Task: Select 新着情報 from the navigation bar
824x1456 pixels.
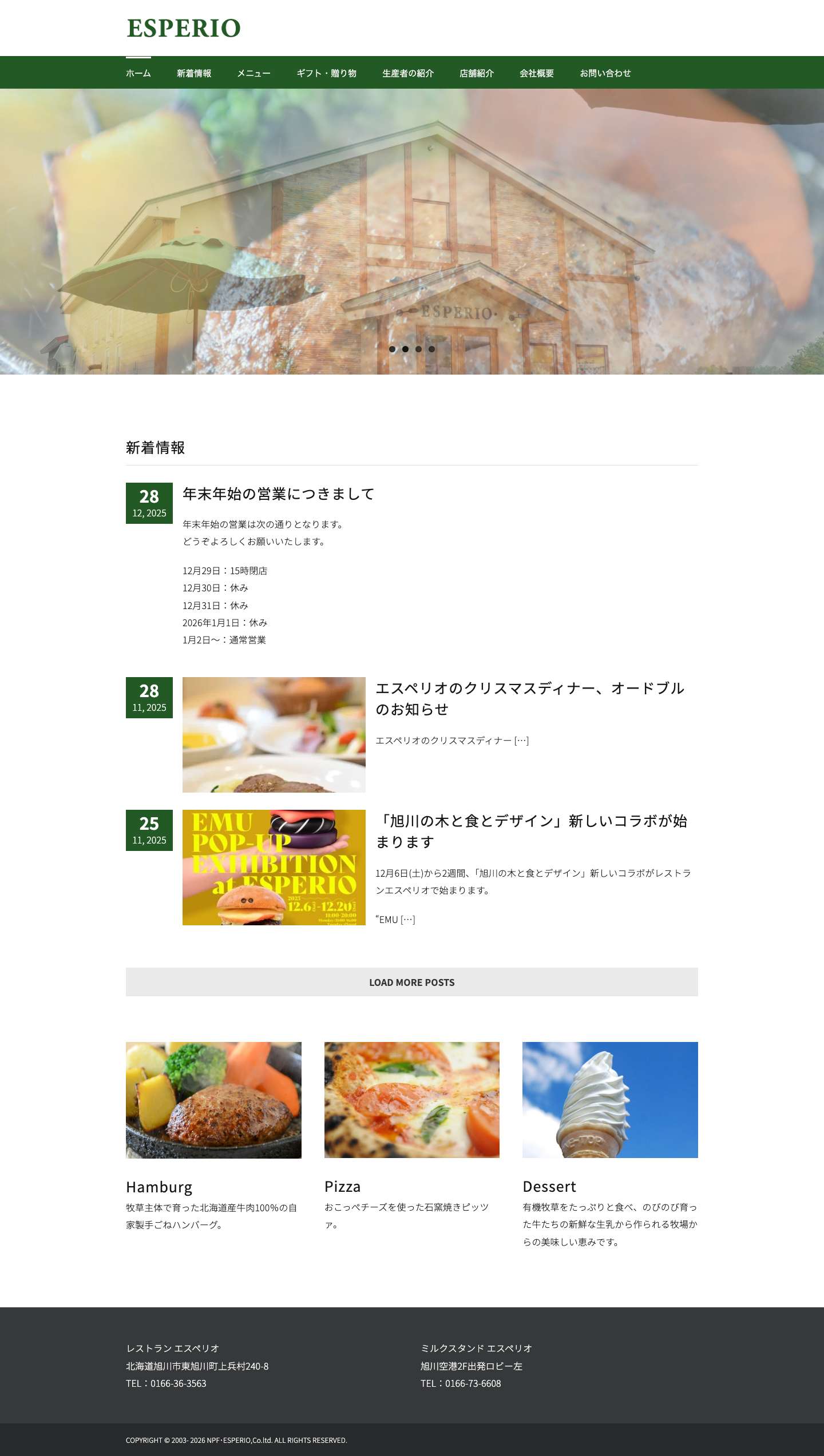Action: tap(193, 73)
